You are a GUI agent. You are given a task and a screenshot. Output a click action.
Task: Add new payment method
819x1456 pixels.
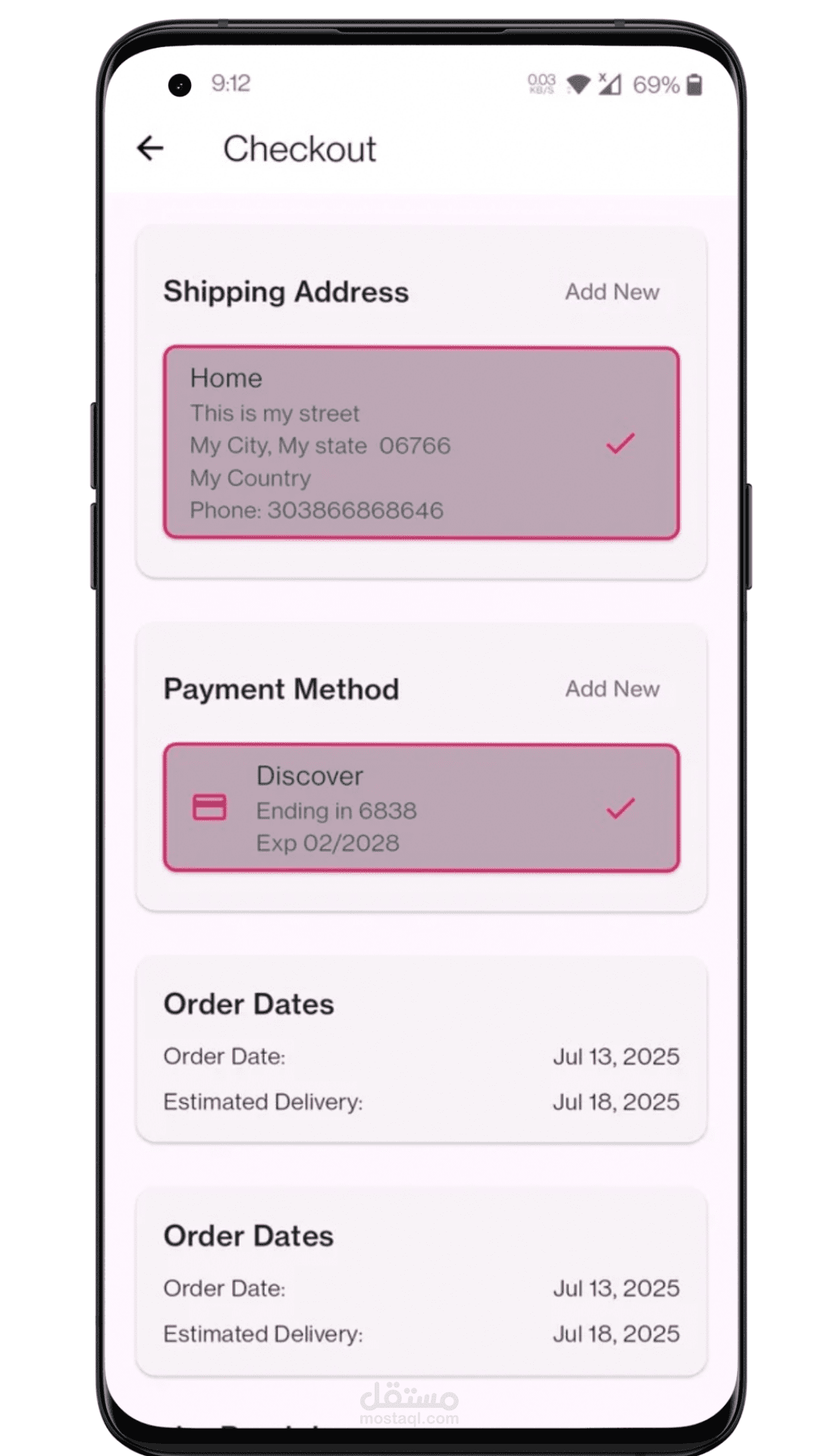point(612,689)
